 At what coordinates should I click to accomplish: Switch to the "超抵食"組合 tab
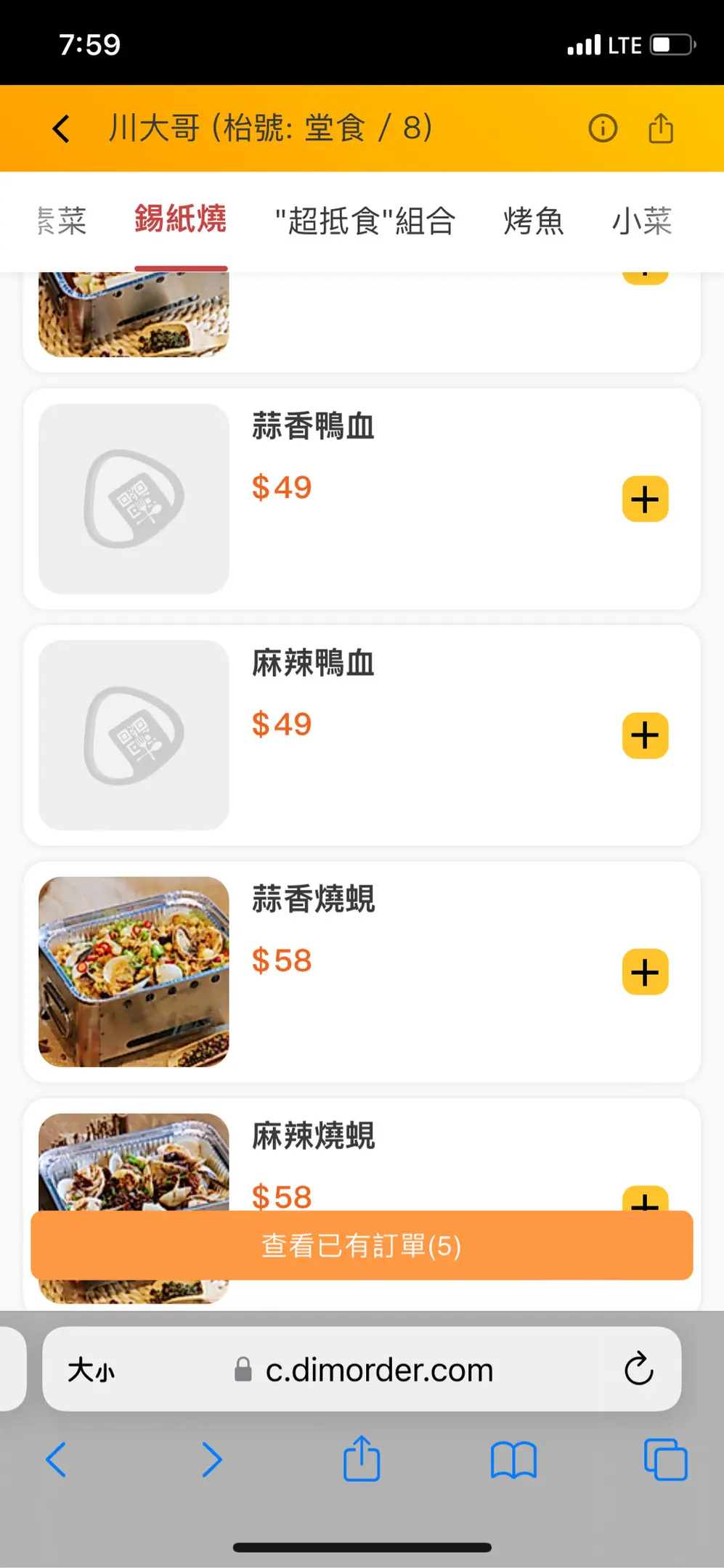(x=365, y=221)
